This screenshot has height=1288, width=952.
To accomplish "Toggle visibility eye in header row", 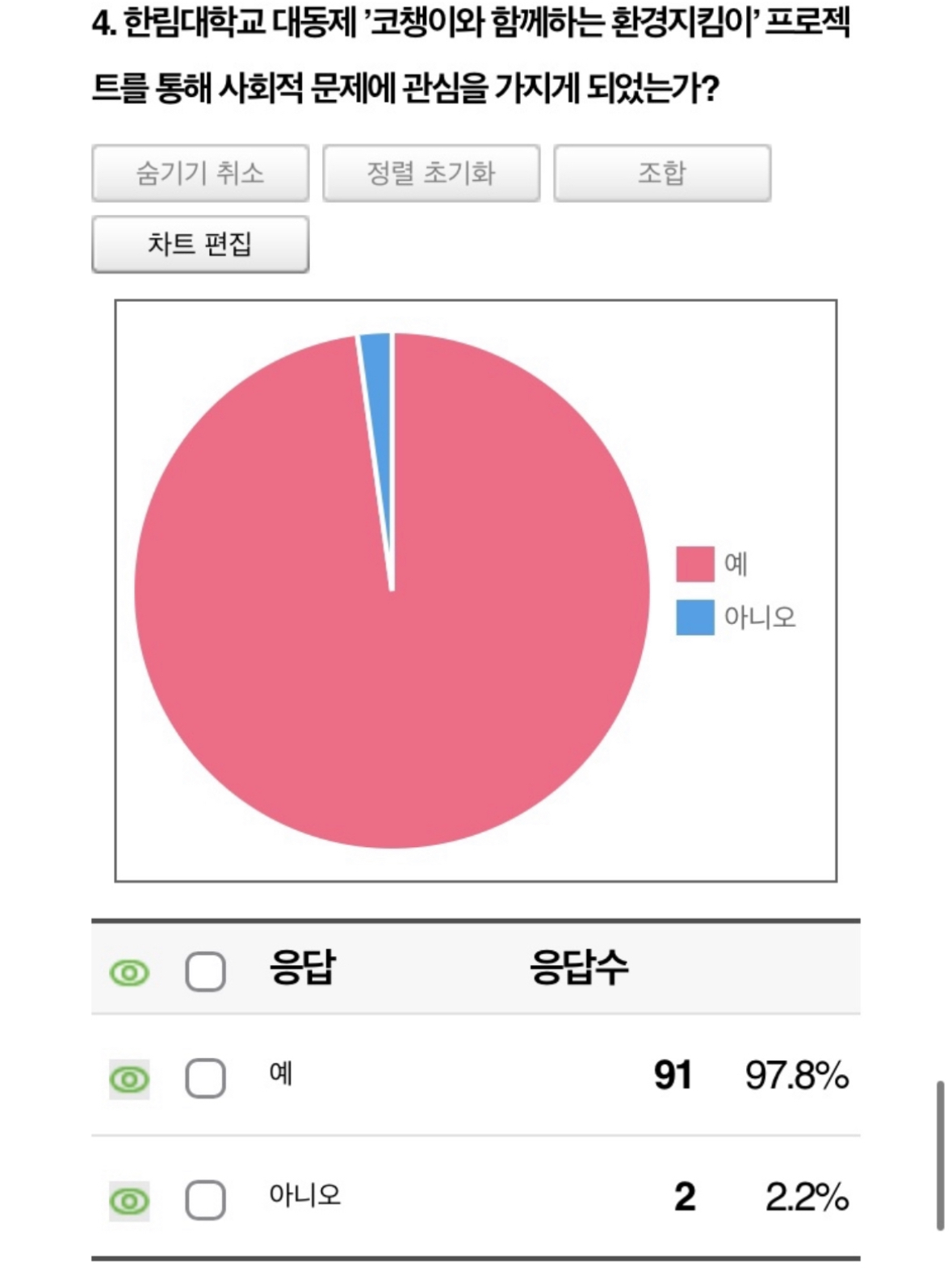I will click(129, 972).
